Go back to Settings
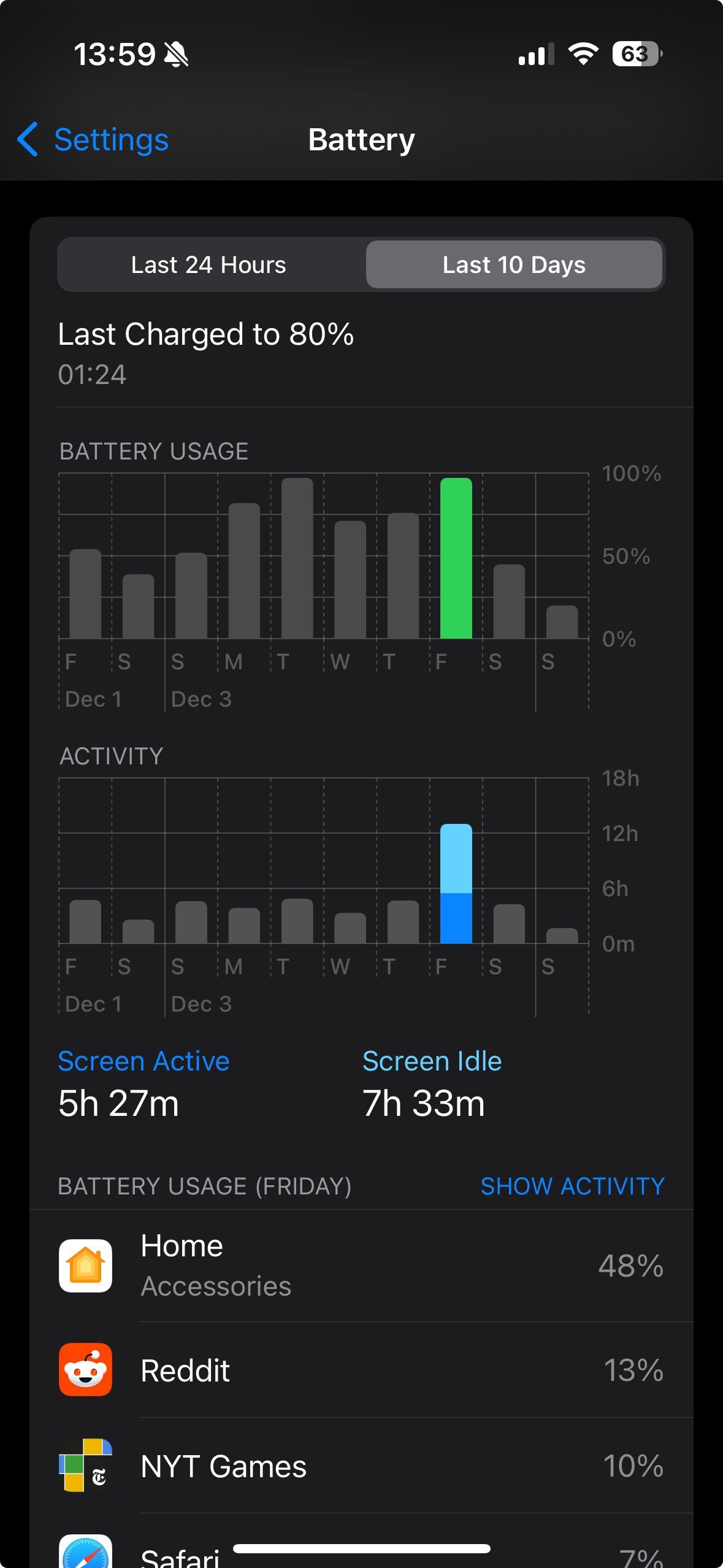Image resolution: width=723 pixels, height=1568 pixels. (93, 139)
